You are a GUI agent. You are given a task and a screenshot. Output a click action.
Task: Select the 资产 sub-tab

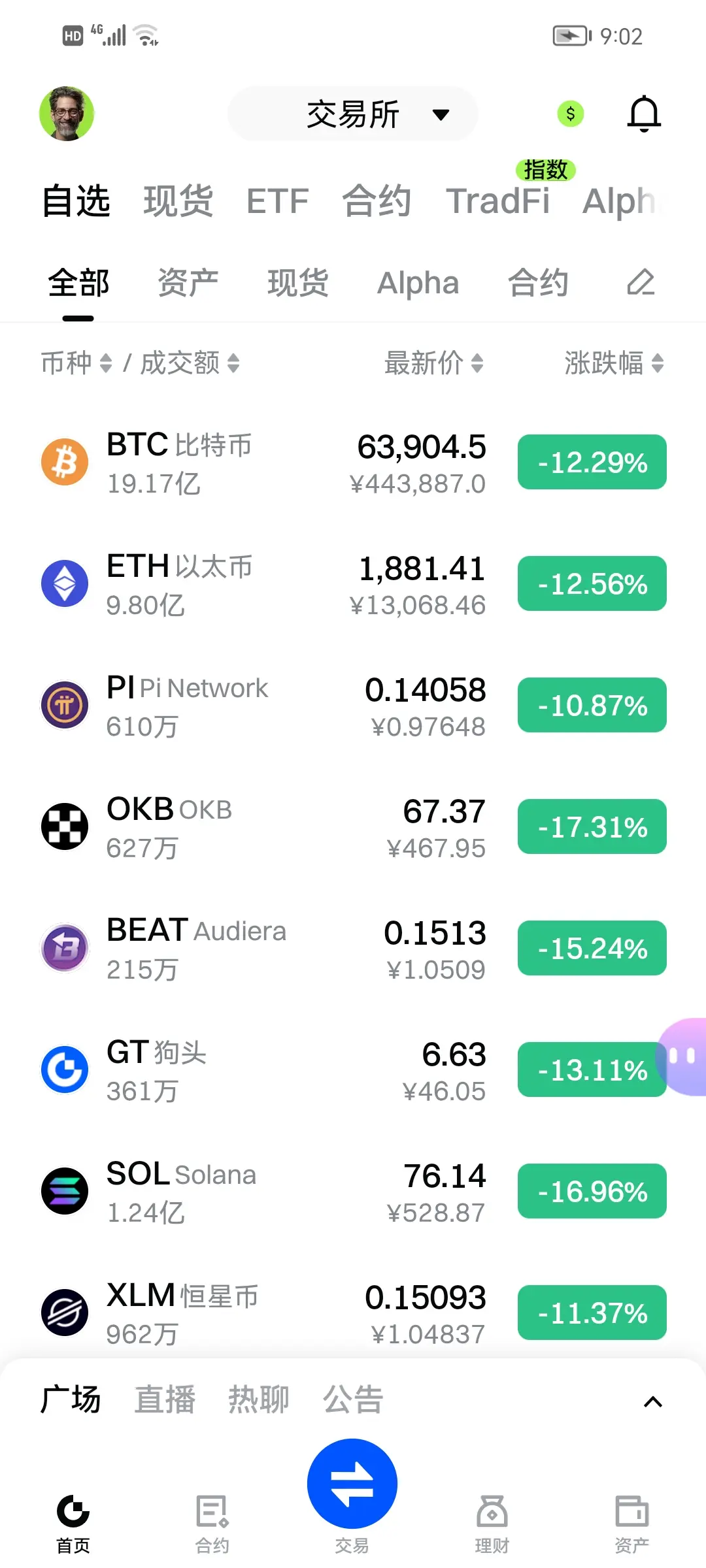point(188,283)
